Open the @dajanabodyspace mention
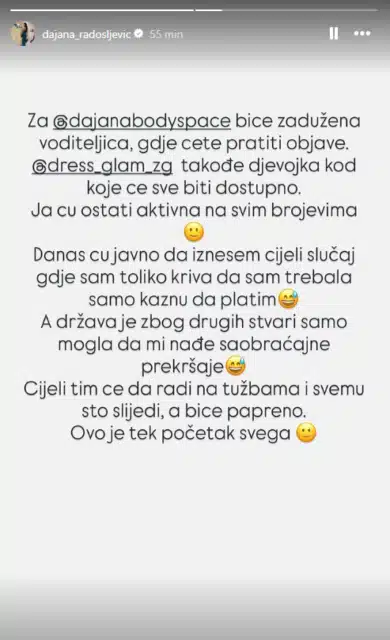The width and height of the screenshot is (390, 640). pos(142,121)
